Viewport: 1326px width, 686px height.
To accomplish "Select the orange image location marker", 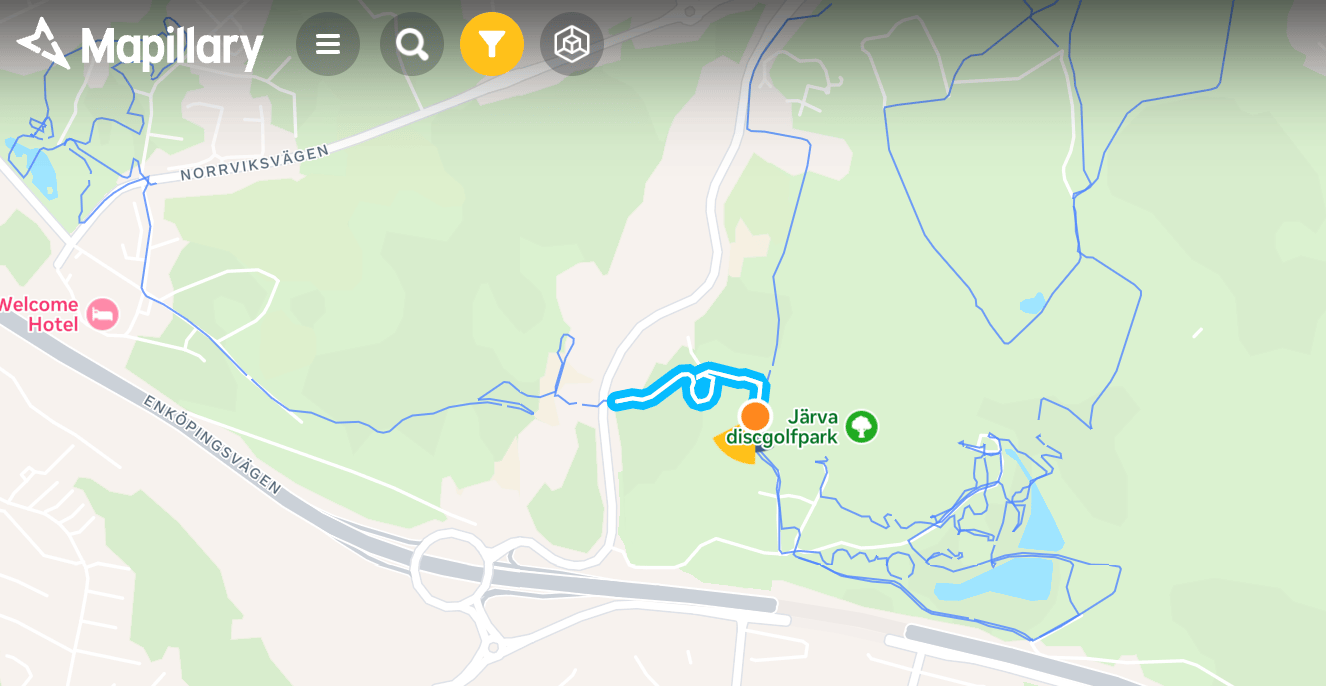I will [755, 416].
